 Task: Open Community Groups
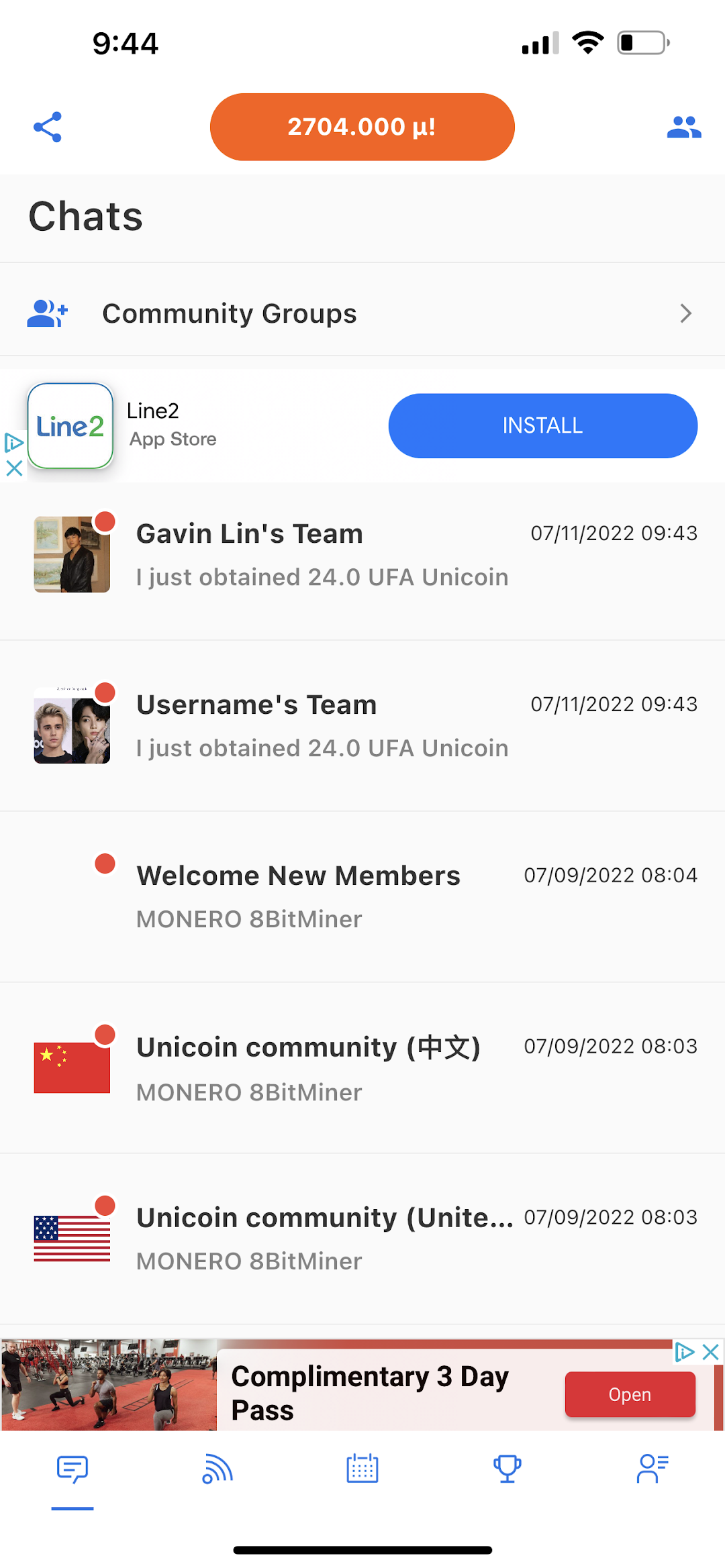[362, 313]
